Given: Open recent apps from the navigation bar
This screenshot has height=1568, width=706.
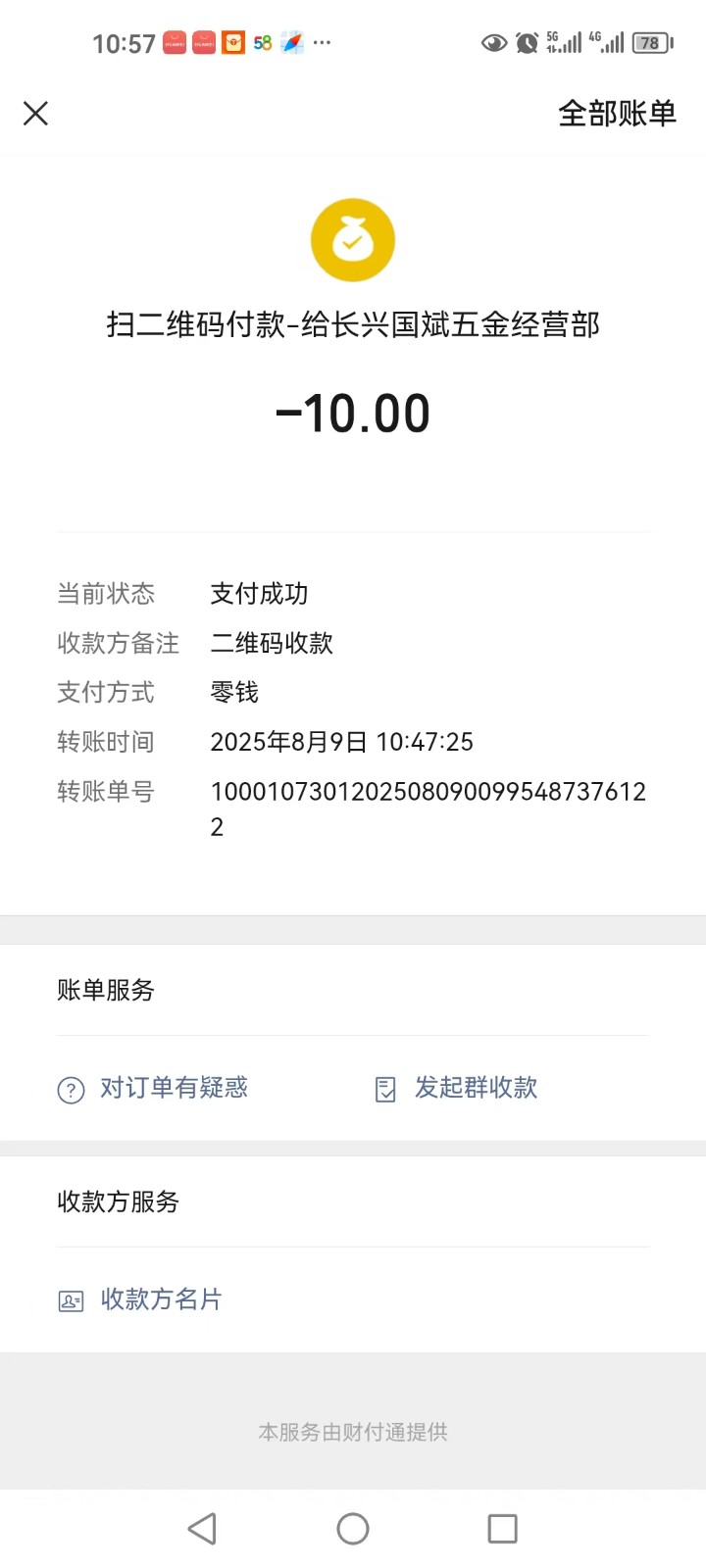Looking at the screenshot, I should point(502,1529).
